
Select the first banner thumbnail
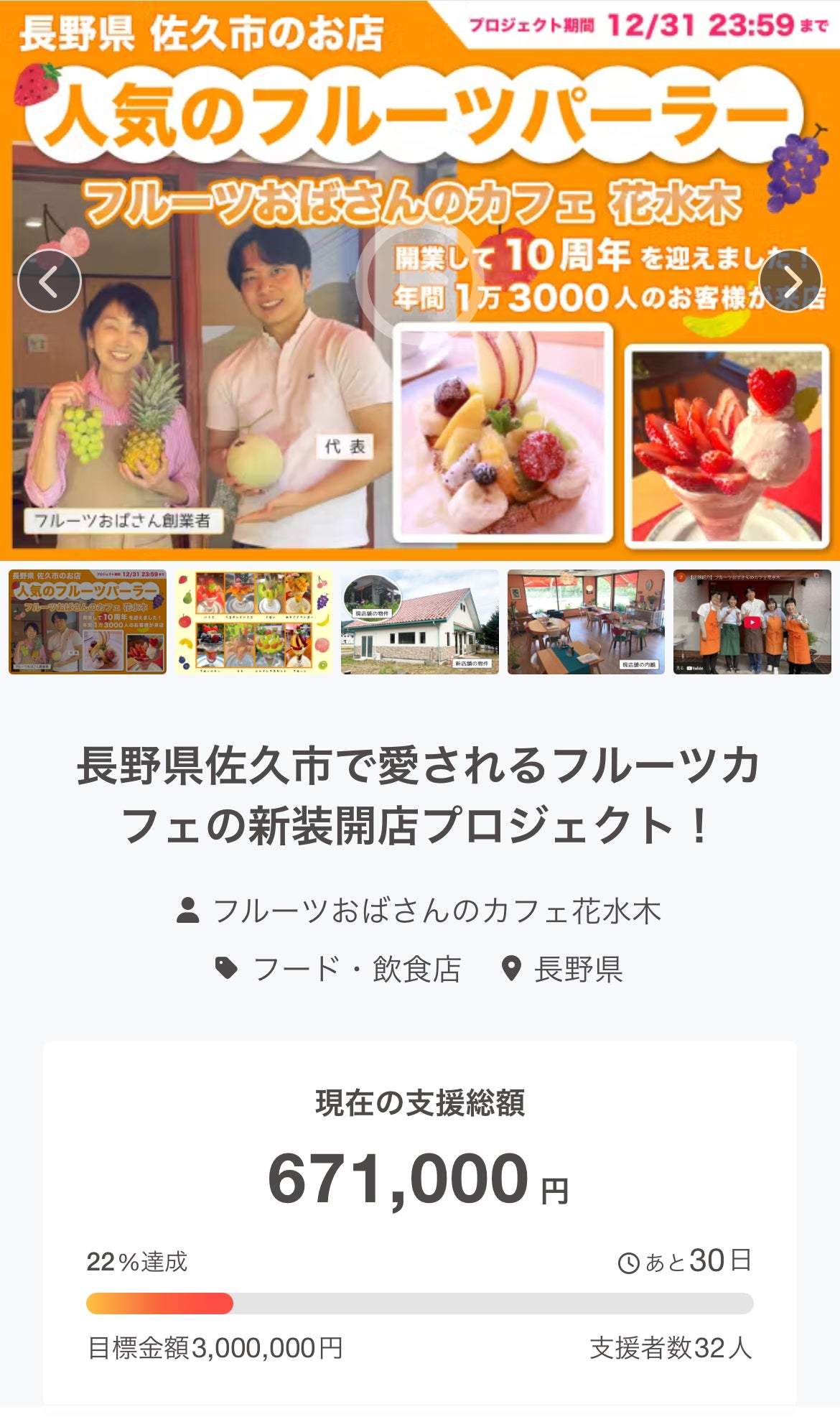point(88,622)
